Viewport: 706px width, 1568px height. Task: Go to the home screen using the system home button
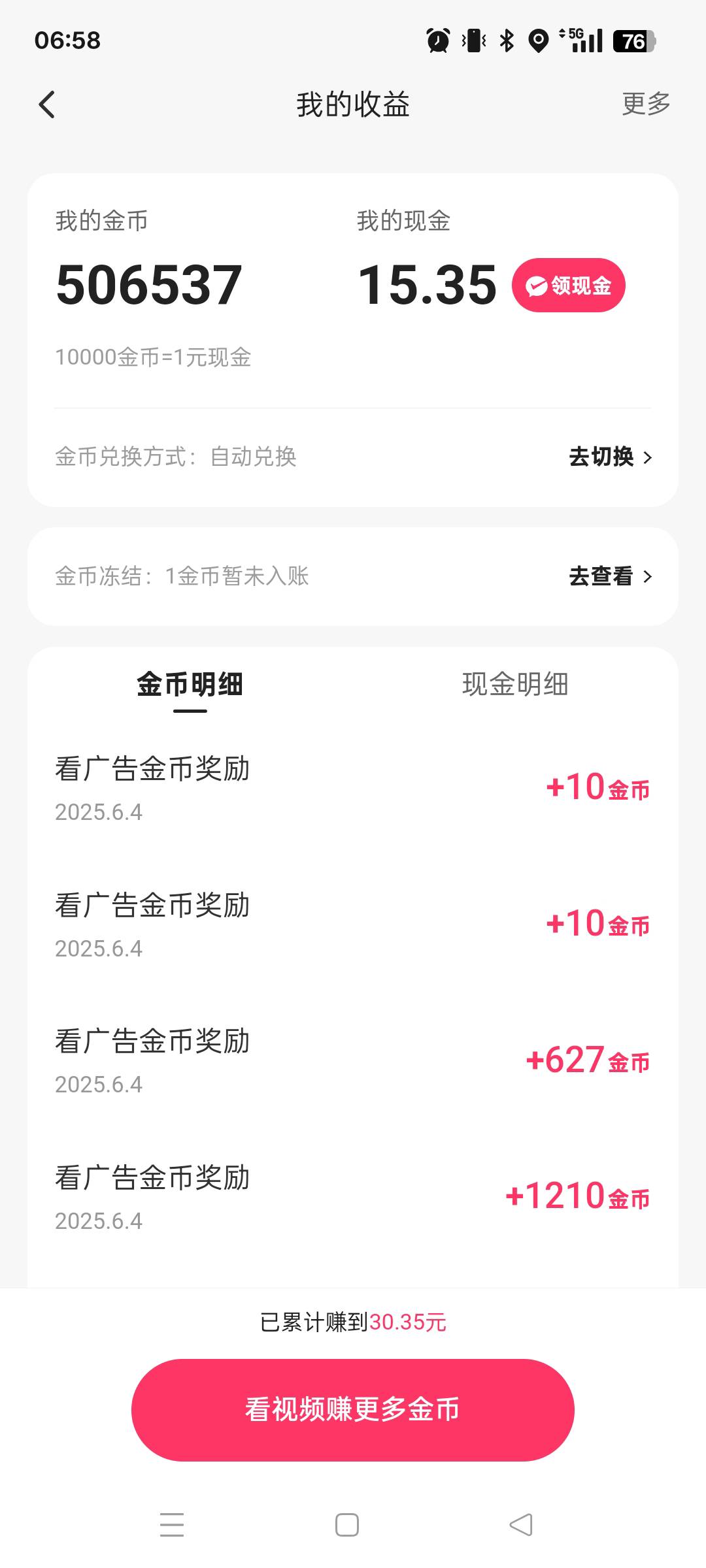[347, 1525]
